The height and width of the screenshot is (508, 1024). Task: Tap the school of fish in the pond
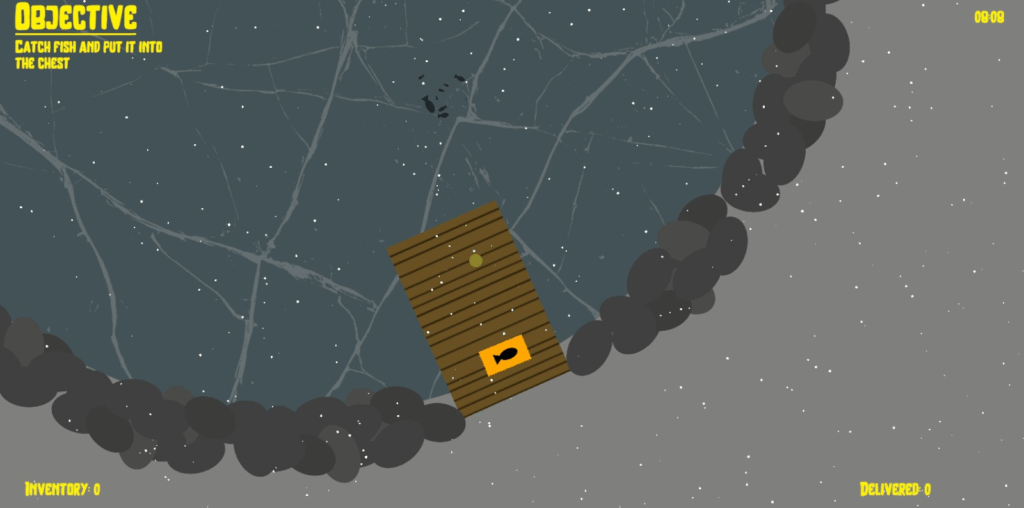point(439,96)
